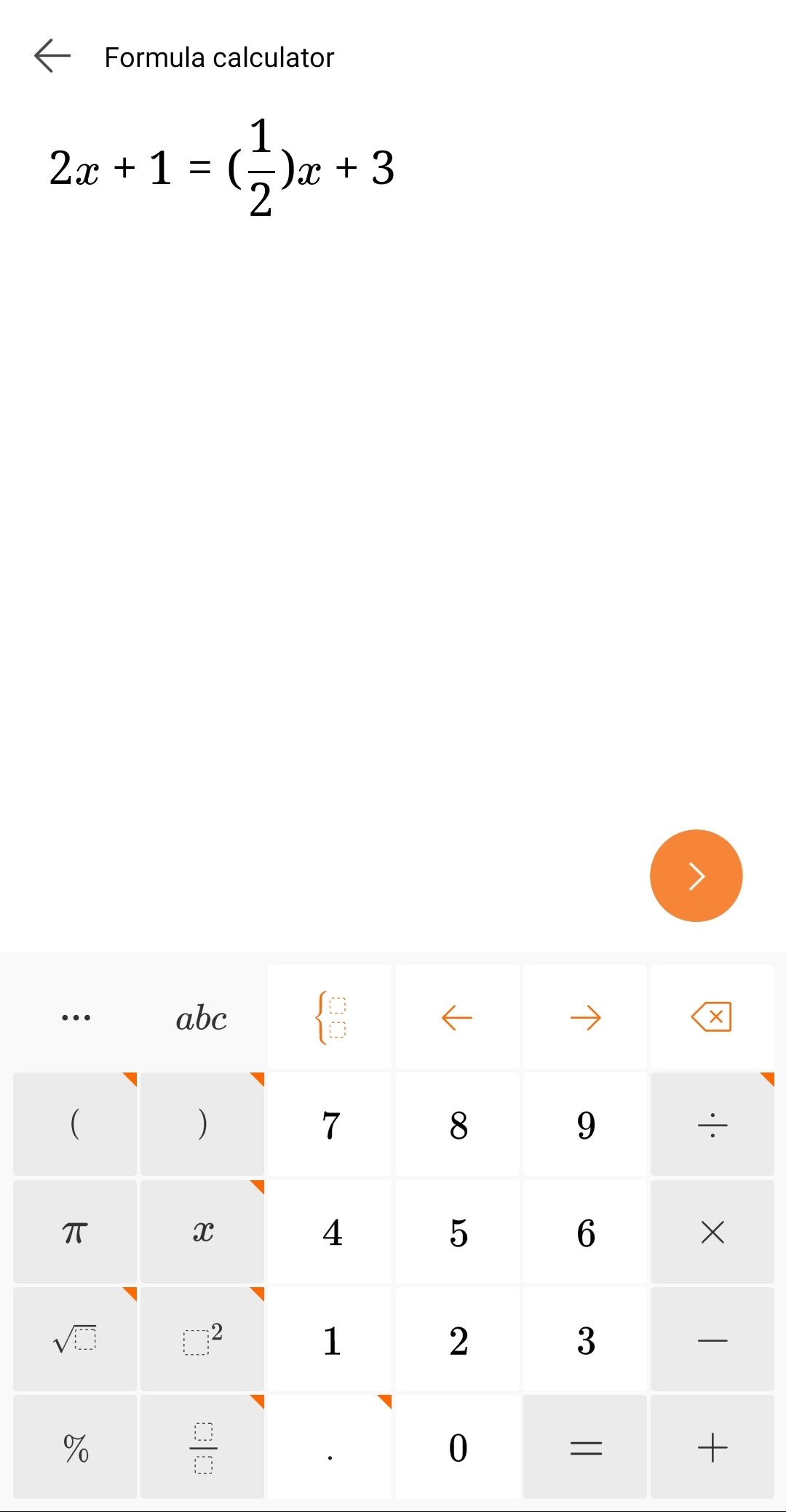
Task: Tap the equals sign key
Action: pos(585,1447)
